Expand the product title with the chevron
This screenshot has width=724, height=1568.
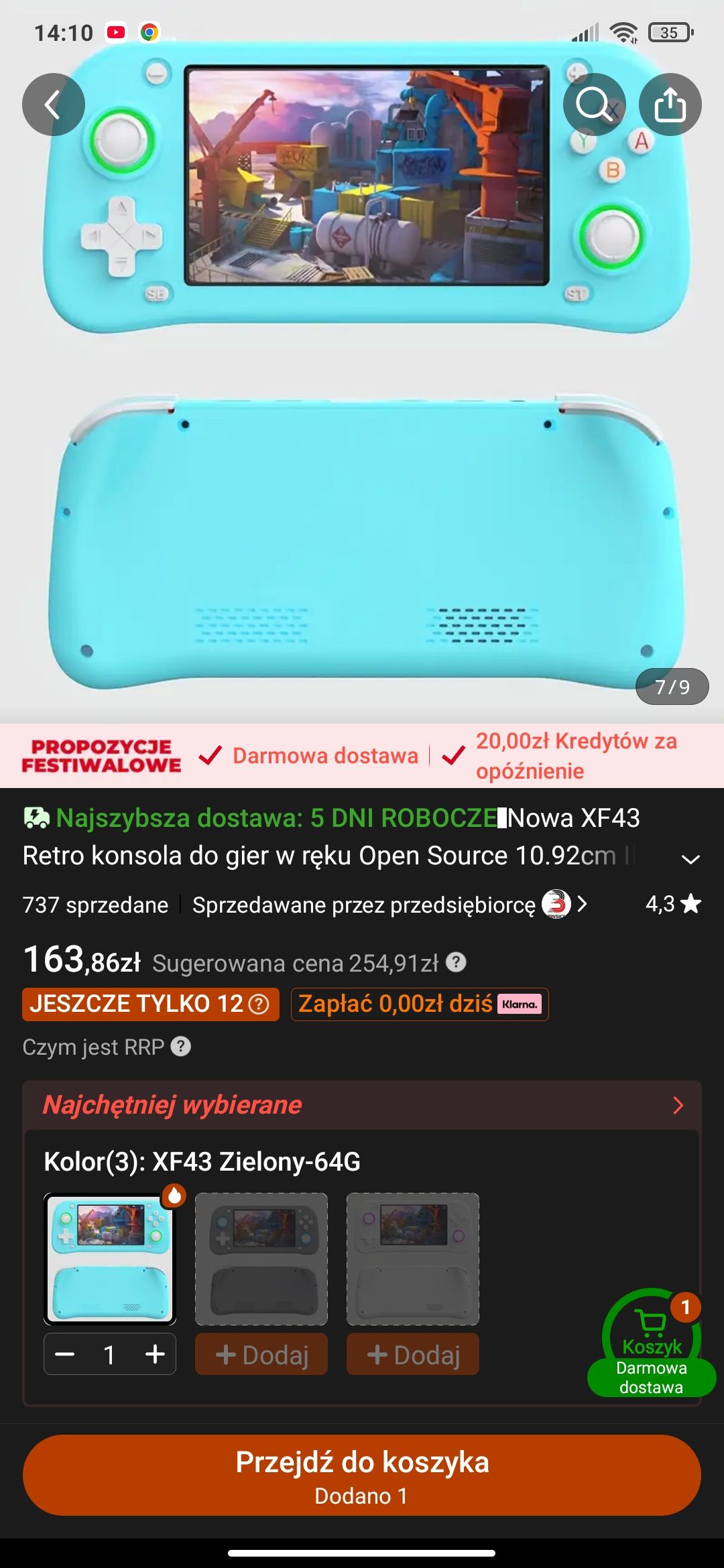click(x=690, y=859)
